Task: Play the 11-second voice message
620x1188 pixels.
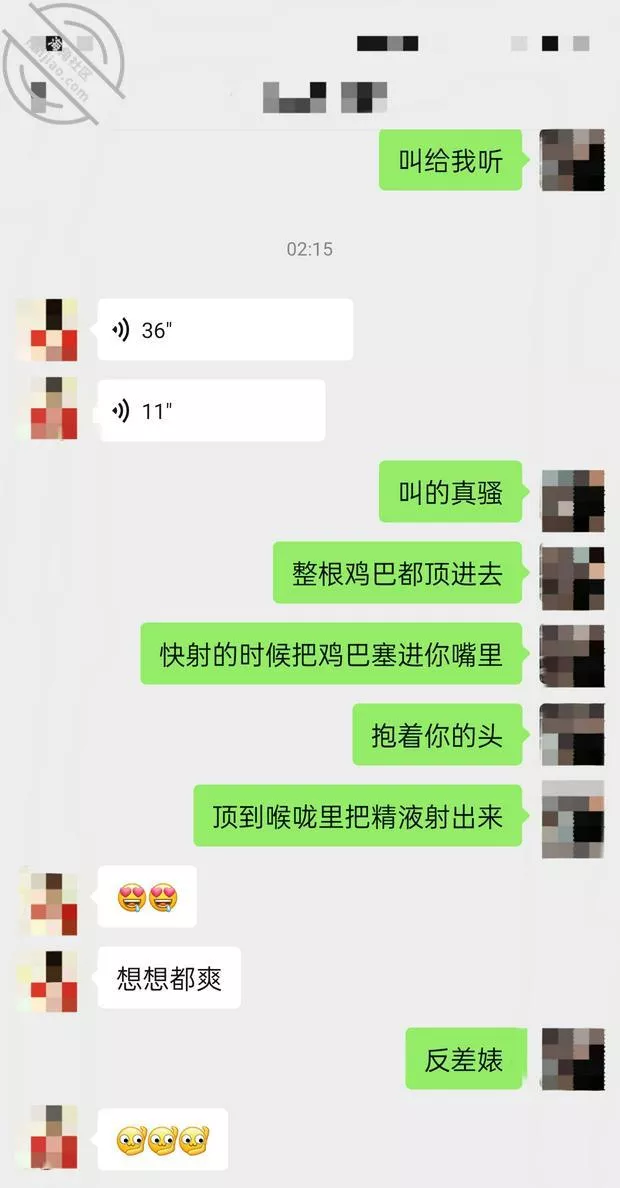Action: [211, 411]
